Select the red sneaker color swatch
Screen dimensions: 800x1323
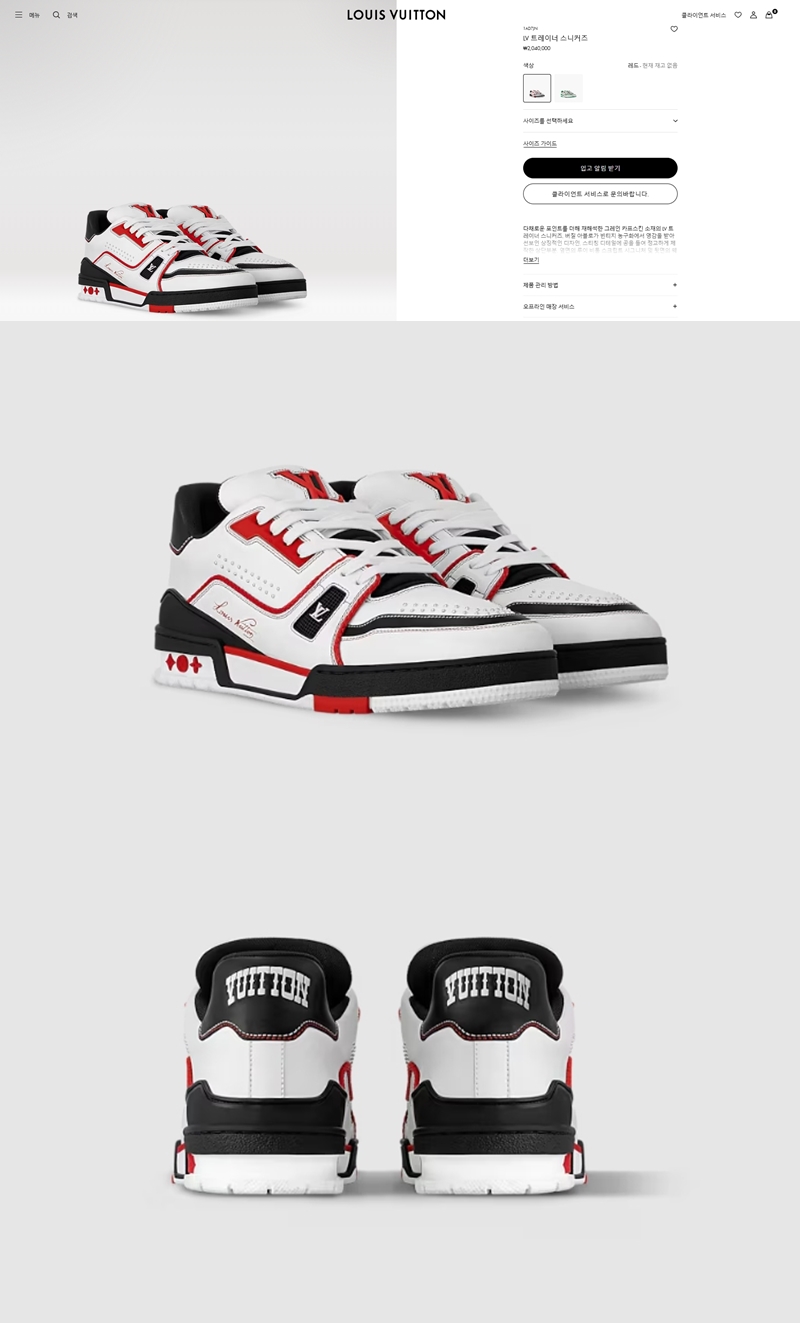[x=537, y=88]
